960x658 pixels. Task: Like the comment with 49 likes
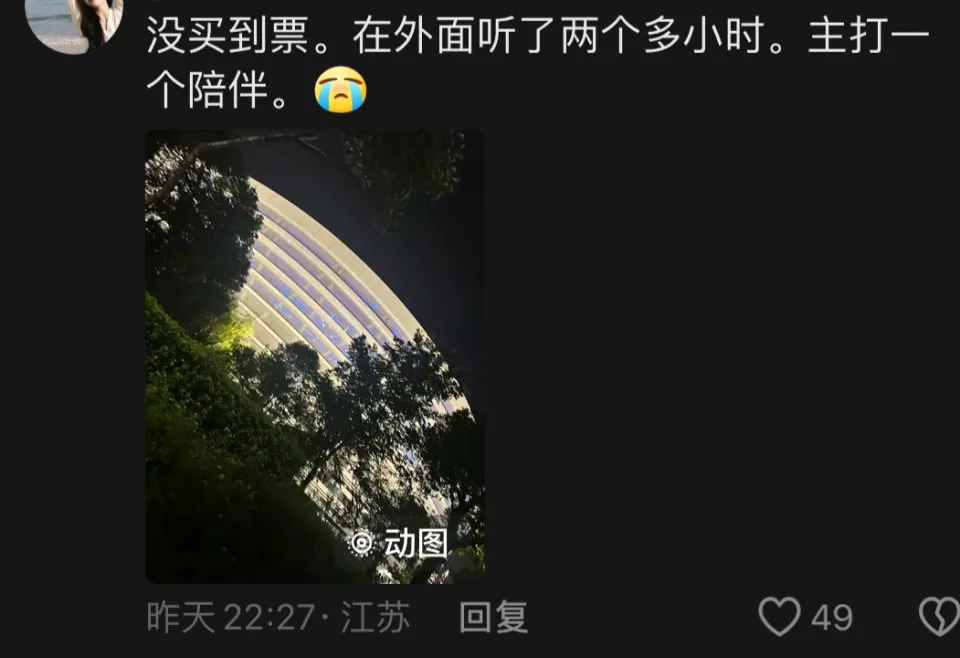[780, 617]
